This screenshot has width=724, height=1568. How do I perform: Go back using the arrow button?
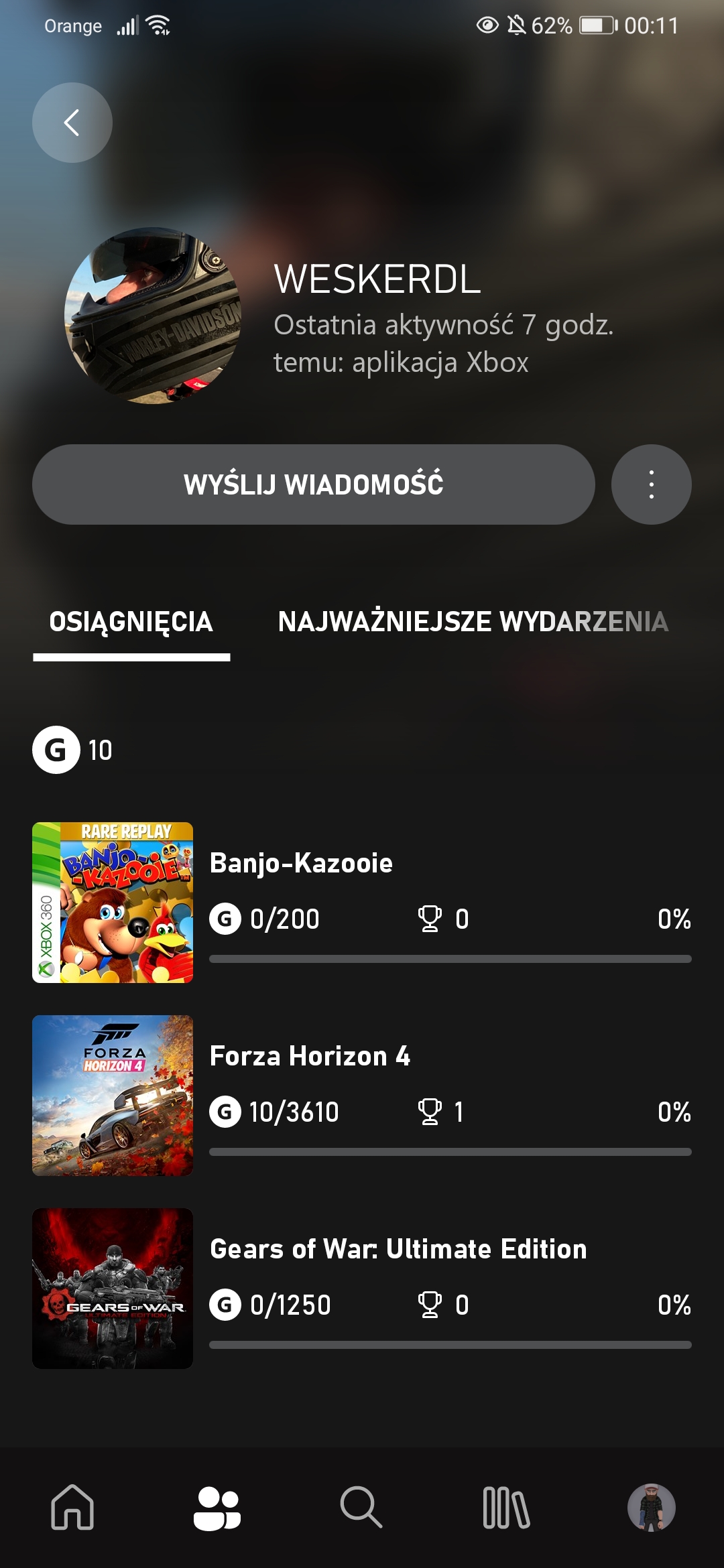click(72, 123)
